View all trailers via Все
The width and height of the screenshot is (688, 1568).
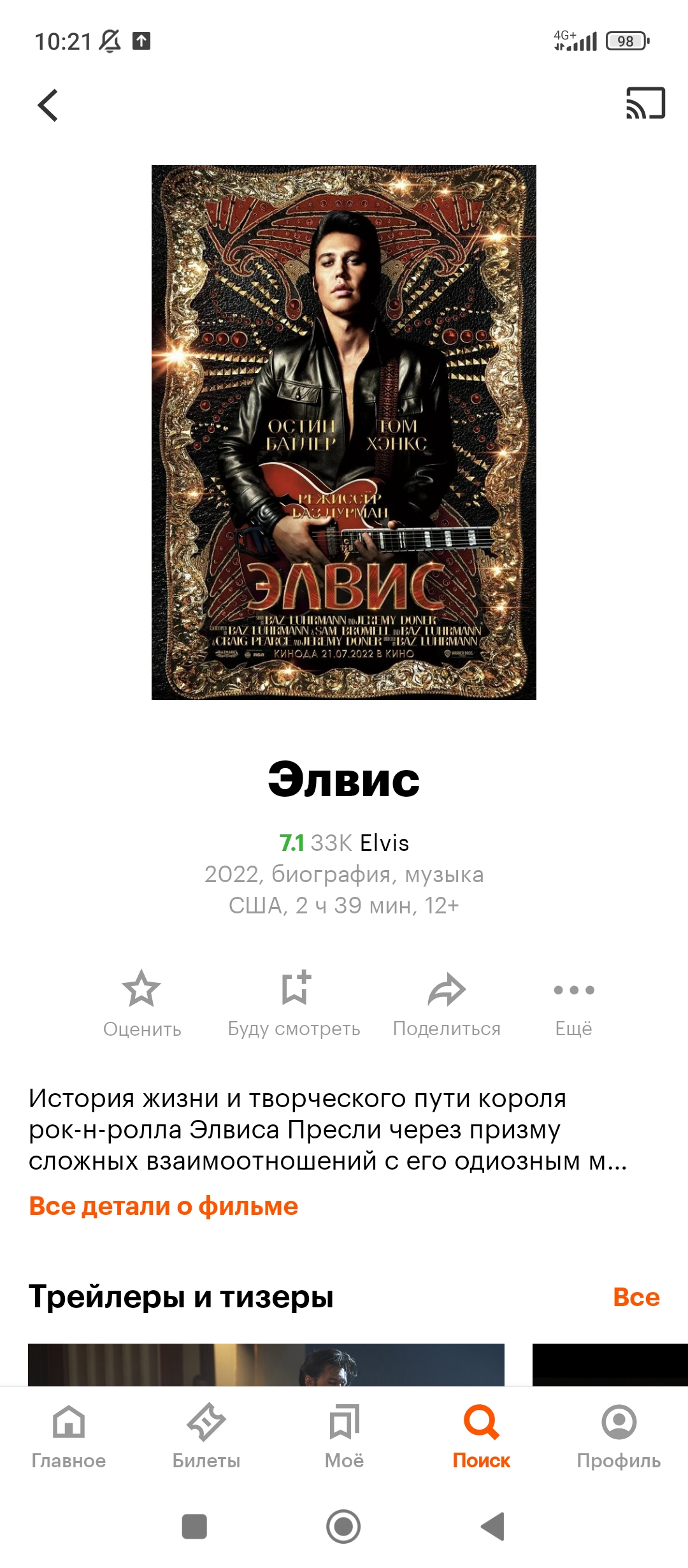[x=636, y=1296]
